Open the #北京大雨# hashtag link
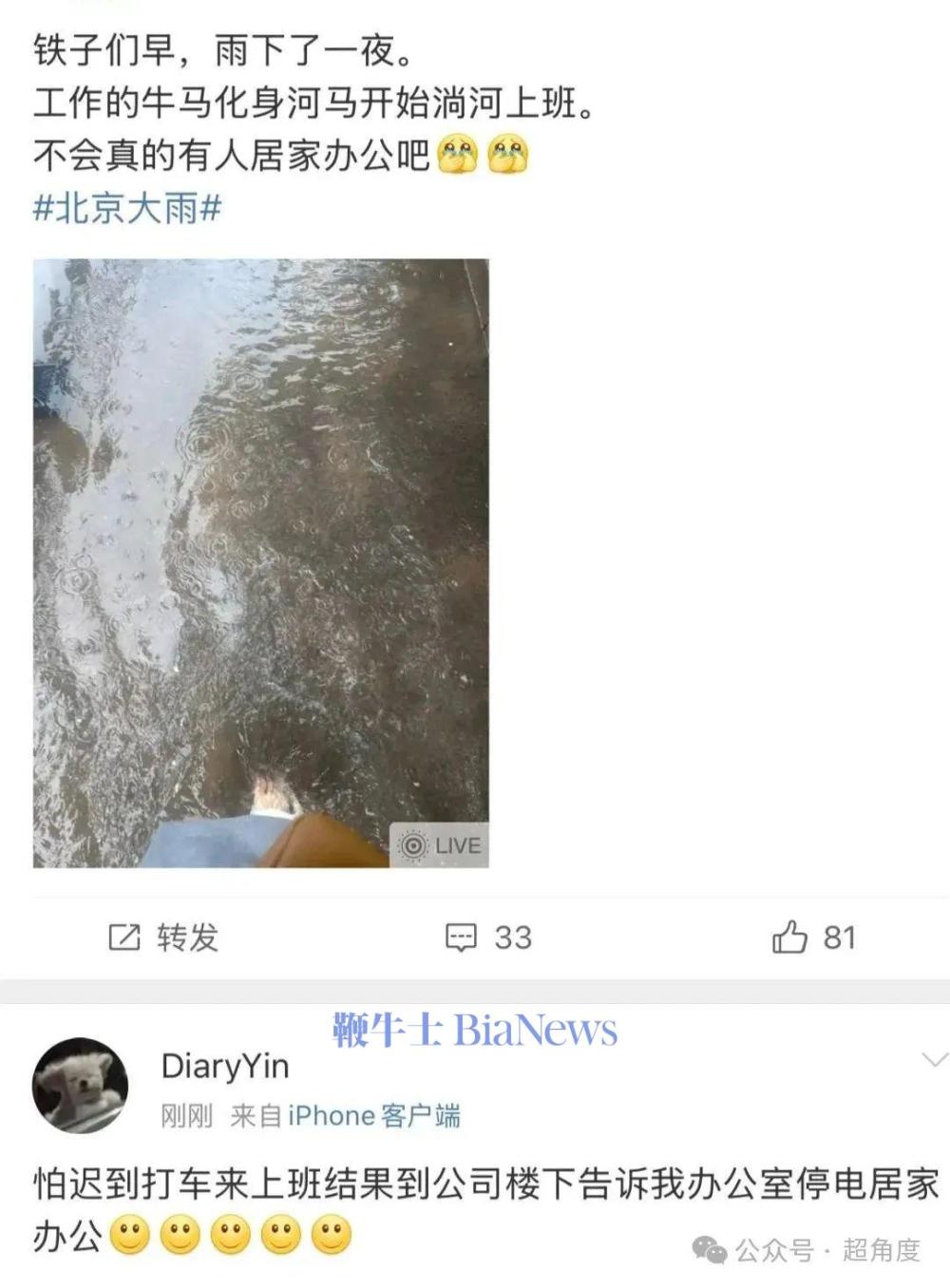The width and height of the screenshot is (950, 1288). 127,208
